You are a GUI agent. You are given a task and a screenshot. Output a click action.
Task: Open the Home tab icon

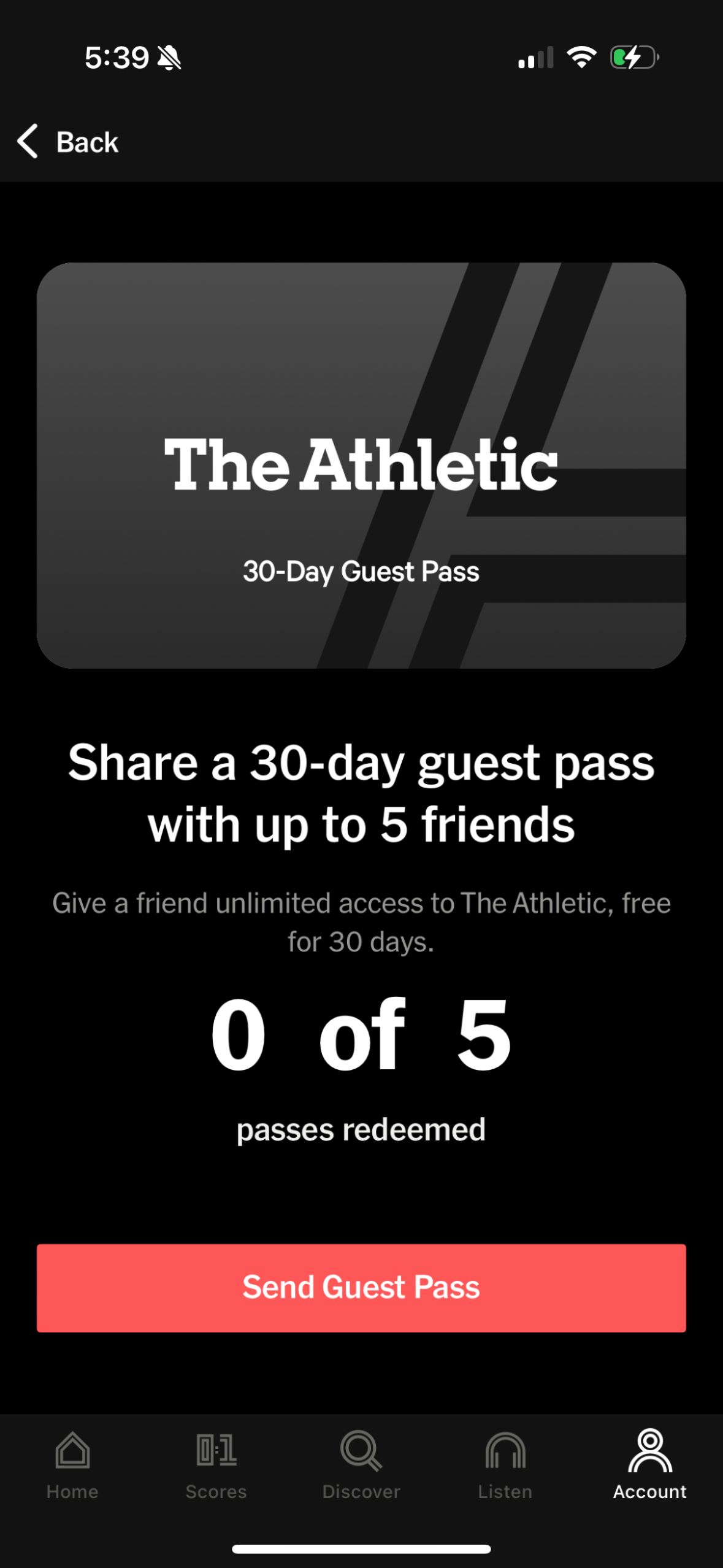[x=72, y=1463]
